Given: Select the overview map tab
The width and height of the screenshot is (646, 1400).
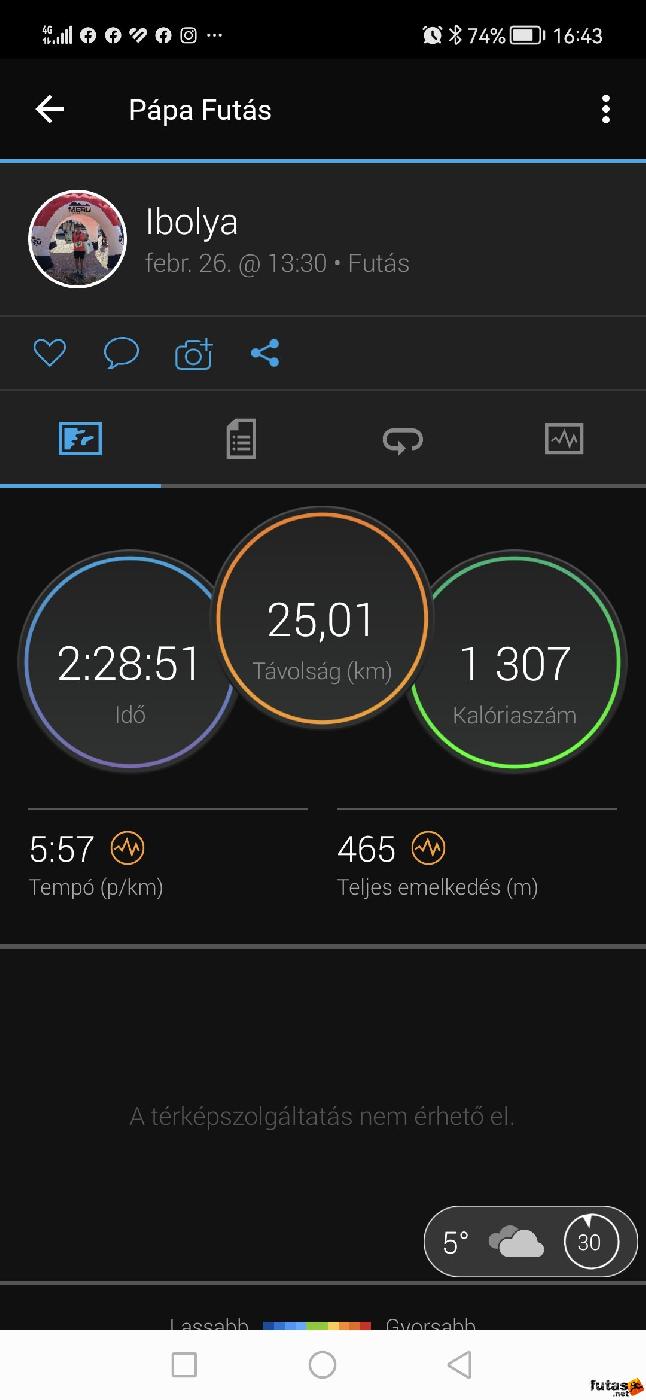Looking at the screenshot, I should [x=80, y=439].
